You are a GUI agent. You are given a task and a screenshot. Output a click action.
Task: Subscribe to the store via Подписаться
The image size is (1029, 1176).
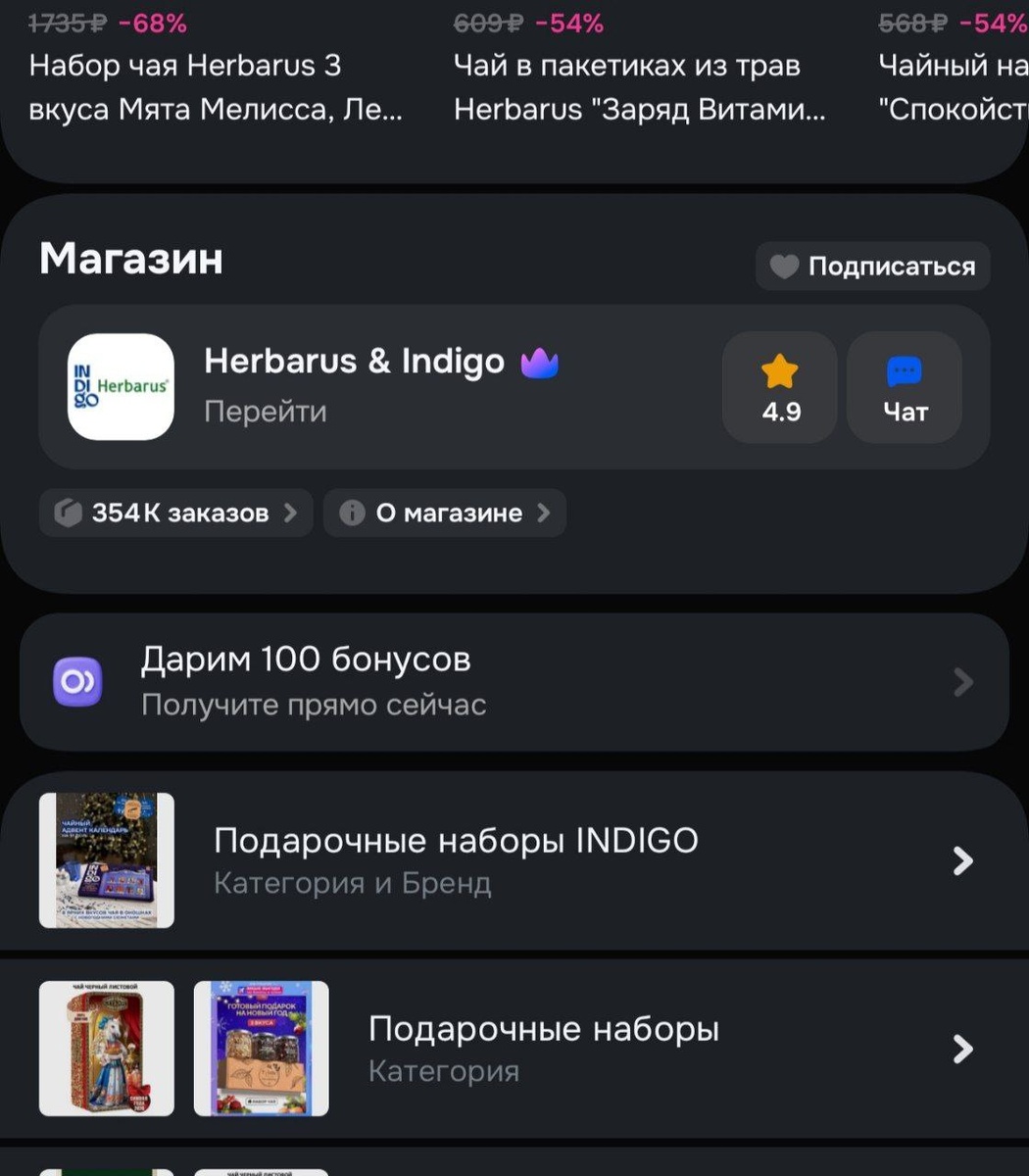click(x=872, y=266)
